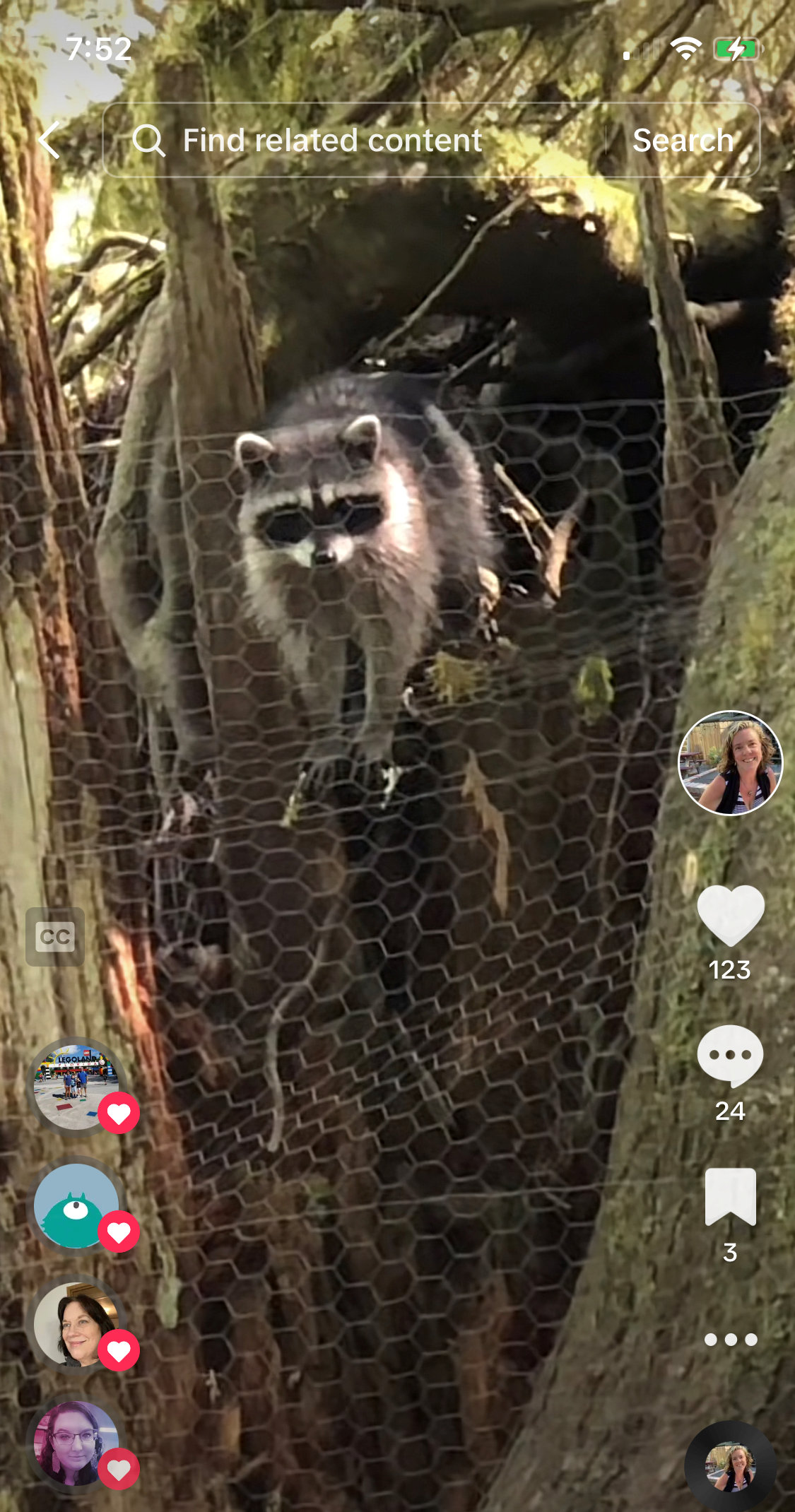Open the comments on this video
The image size is (795, 1512).
click(x=730, y=1056)
